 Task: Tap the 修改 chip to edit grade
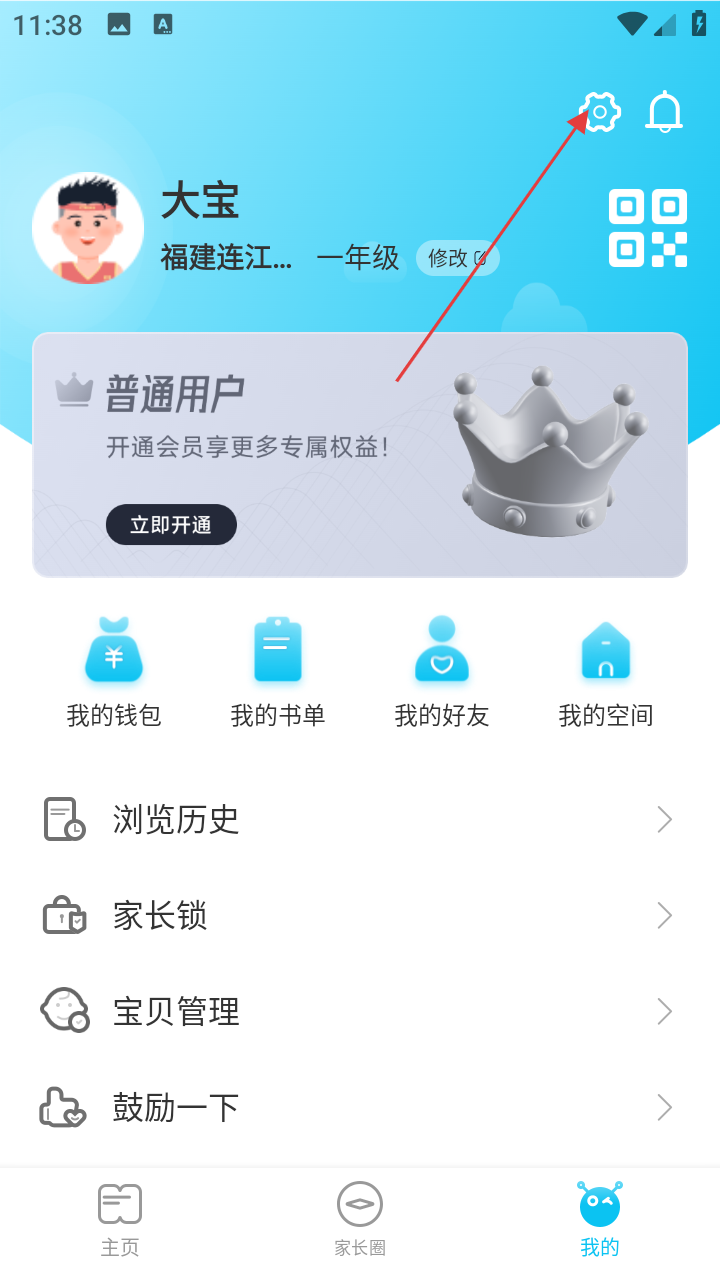tap(457, 258)
